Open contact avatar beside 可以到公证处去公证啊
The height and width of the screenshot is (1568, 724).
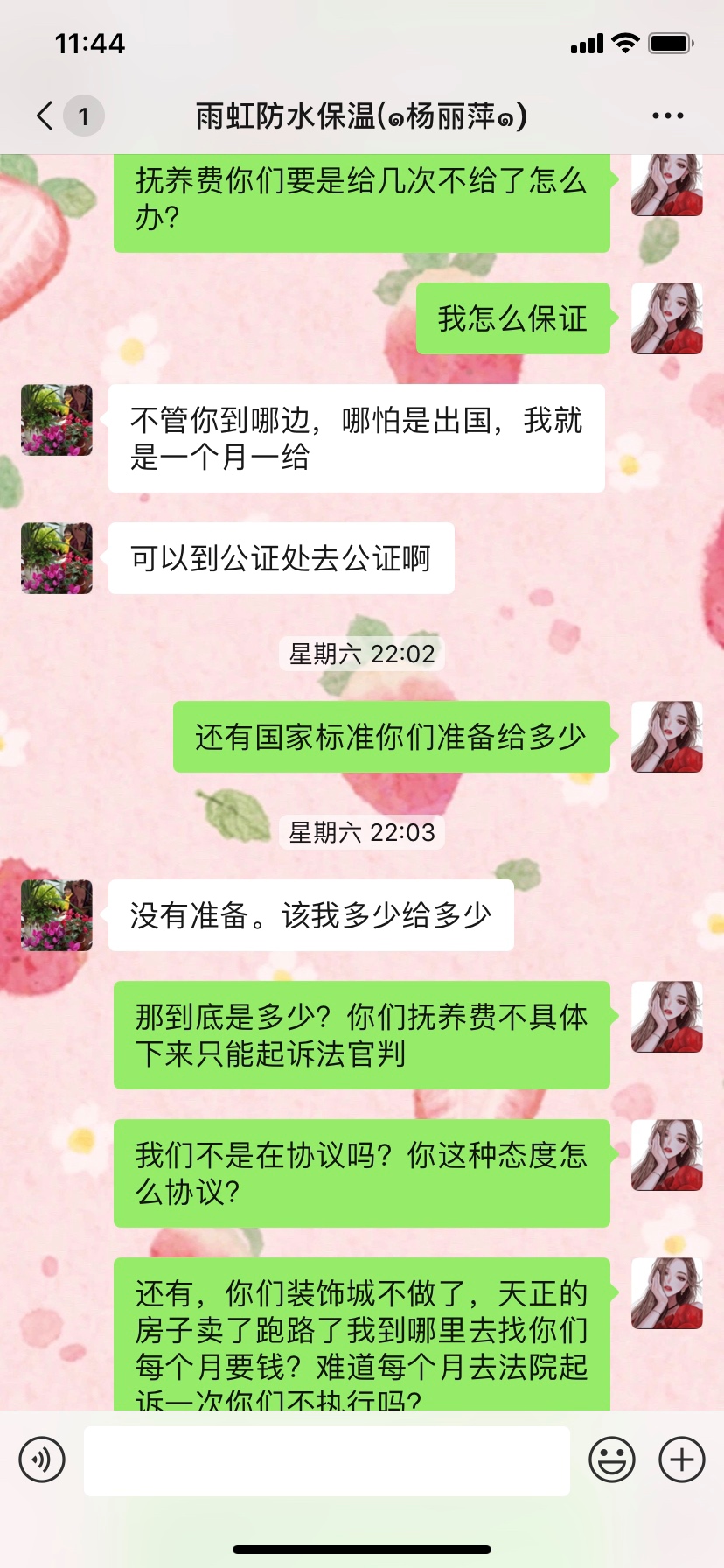click(57, 558)
